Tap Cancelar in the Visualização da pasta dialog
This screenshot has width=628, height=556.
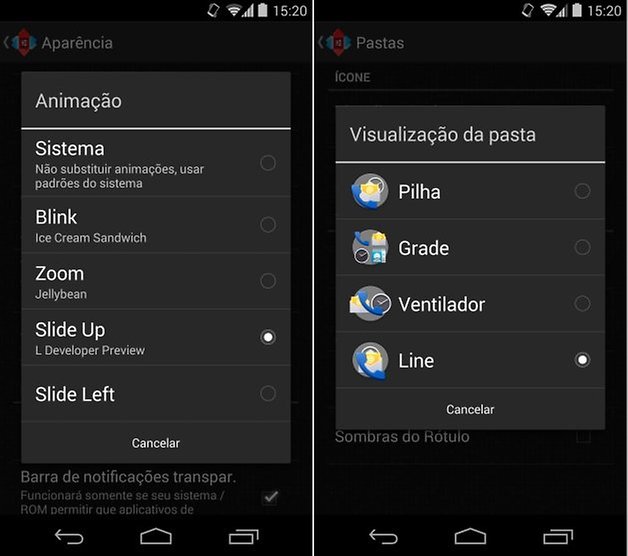470,409
